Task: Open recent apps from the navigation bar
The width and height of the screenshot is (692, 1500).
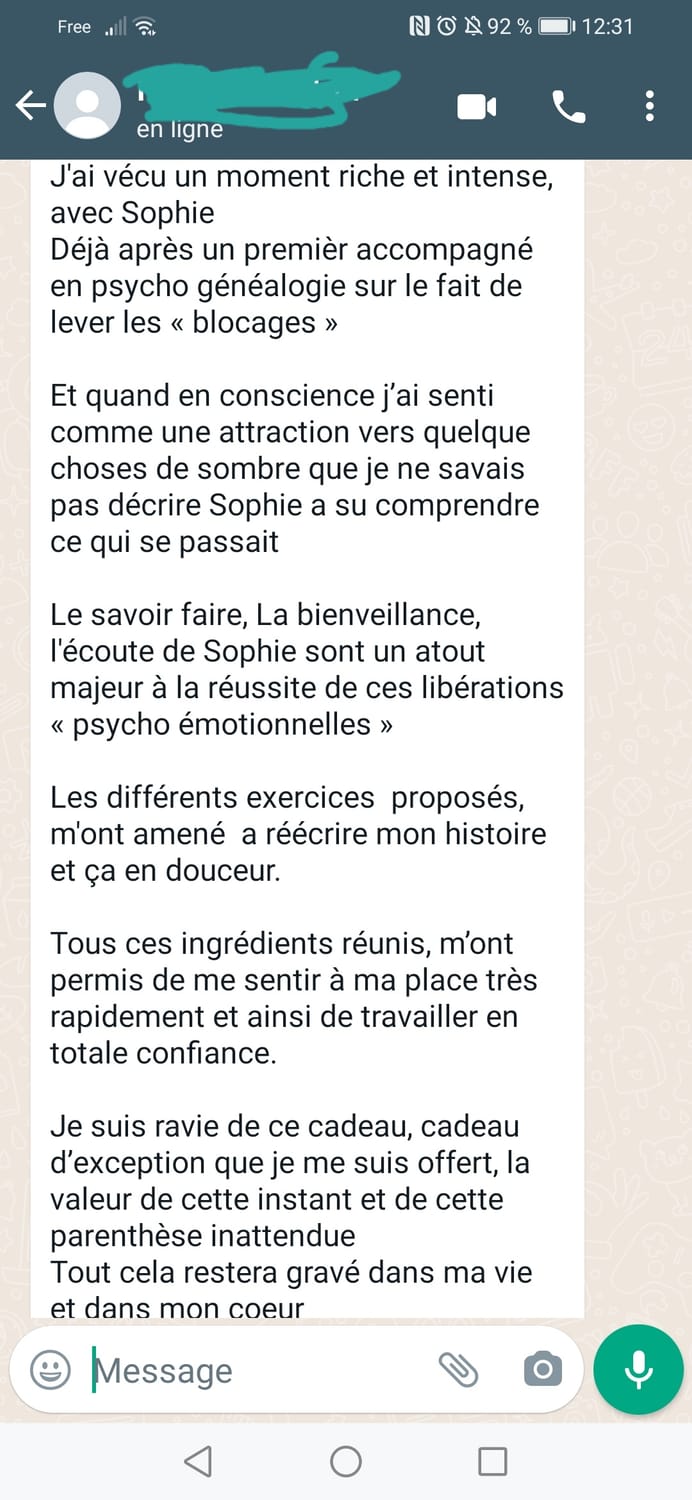Action: coord(492,1462)
